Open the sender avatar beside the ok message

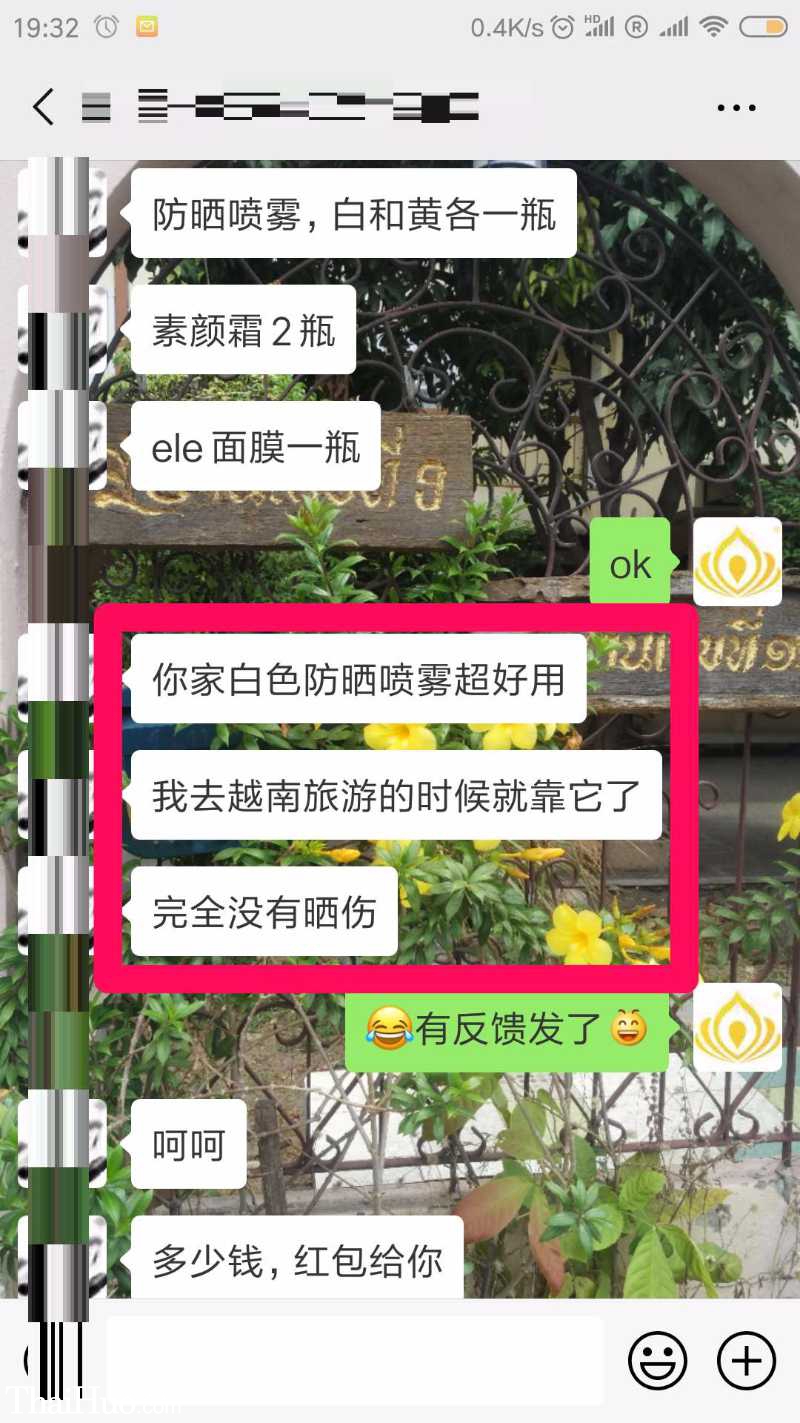737,562
